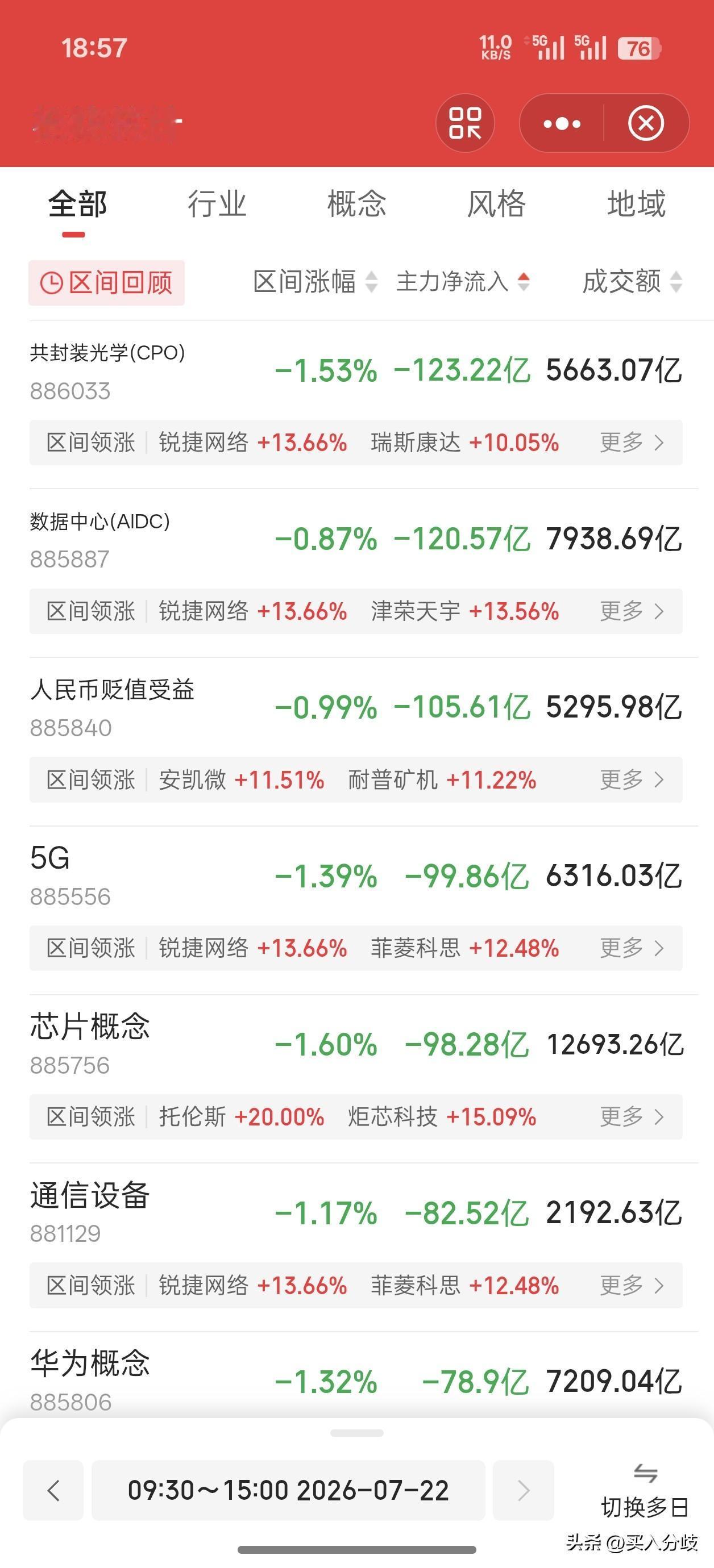Open the 09:30～15:00 2026-07-22 date picker
The height and width of the screenshot is (1568, 714).
tap(288, 1490)
